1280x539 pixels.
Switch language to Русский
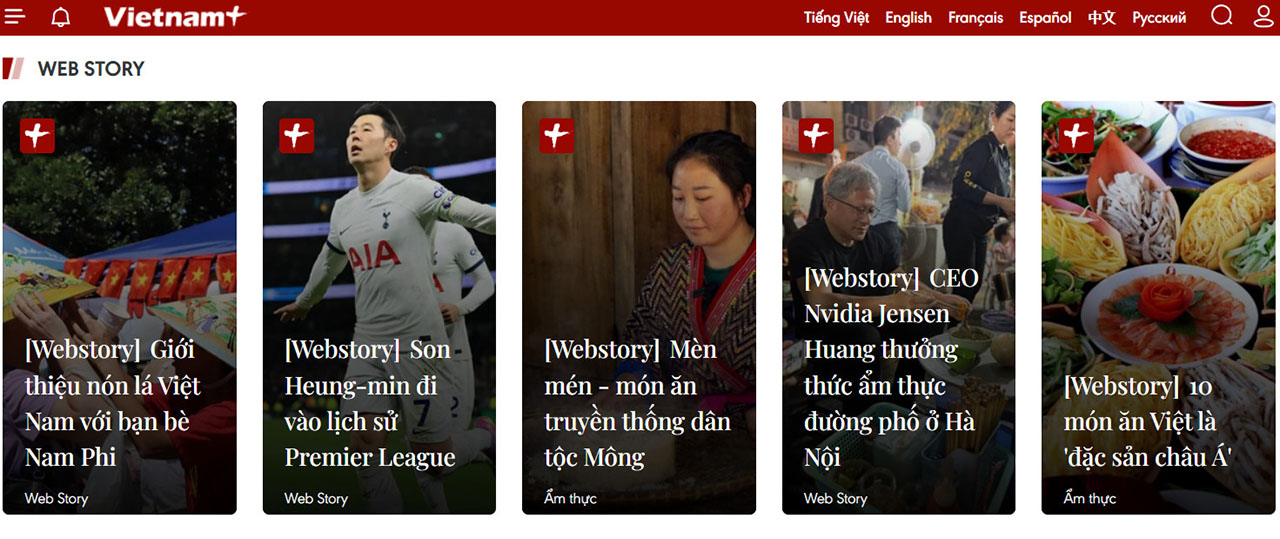[1159, 18]
